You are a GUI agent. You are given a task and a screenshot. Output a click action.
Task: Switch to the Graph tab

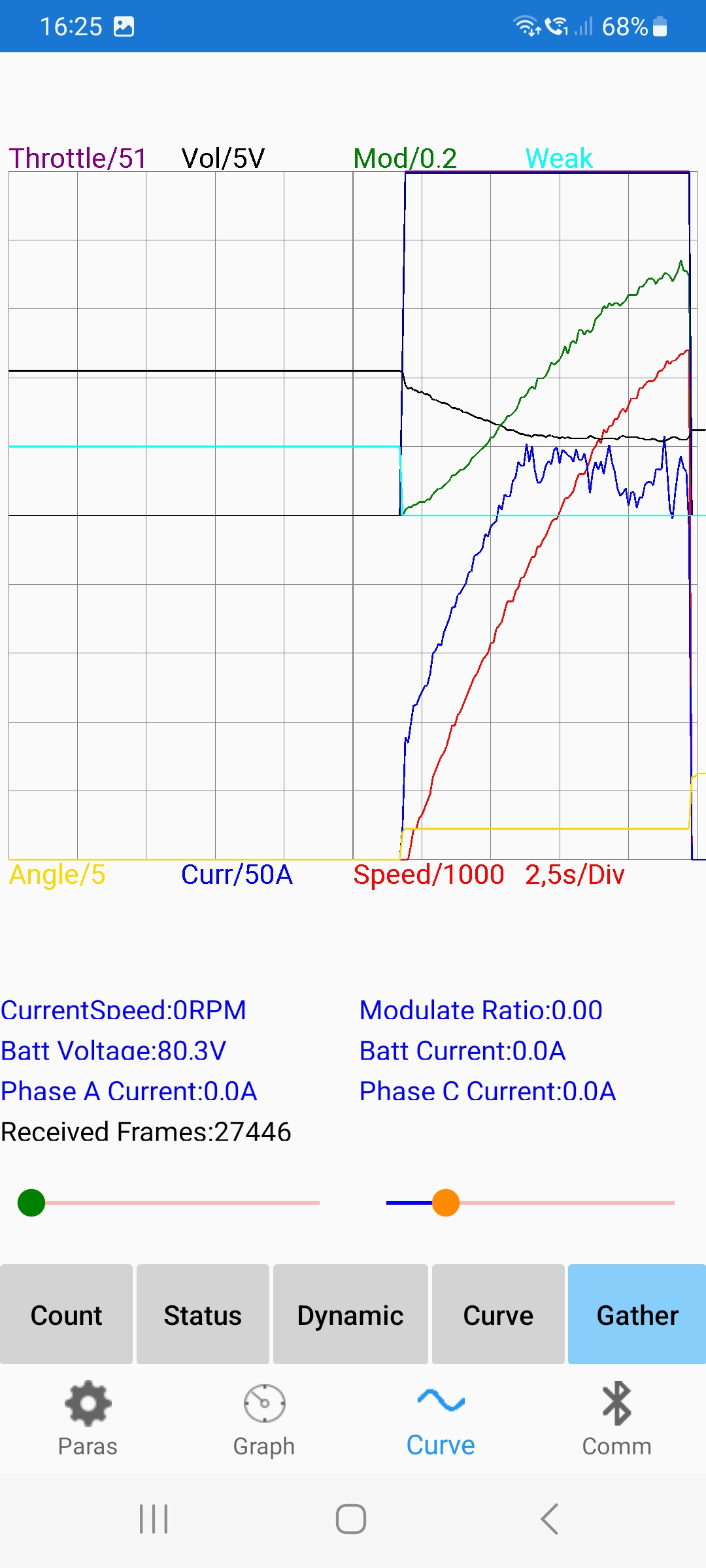[x=264, y=1418]
